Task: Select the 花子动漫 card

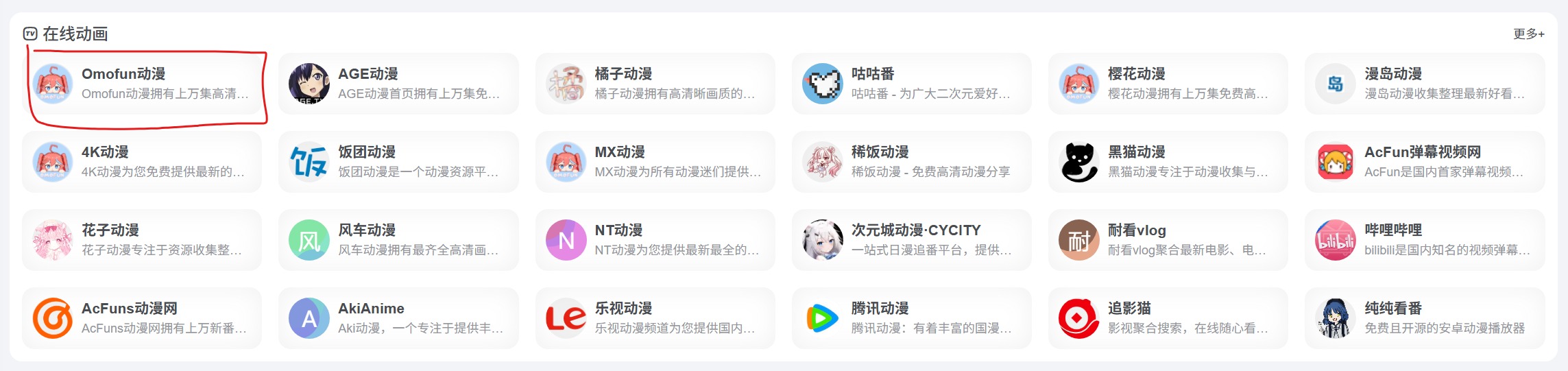Action: coord(142,240)
